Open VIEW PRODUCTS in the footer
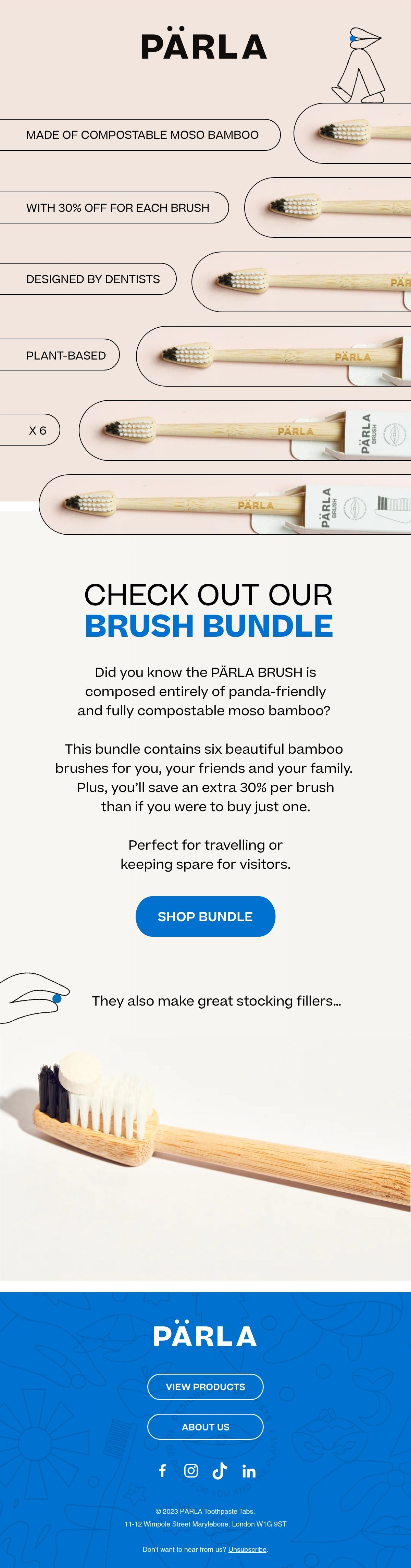The image size is (411, 1568). point(206,1387)
